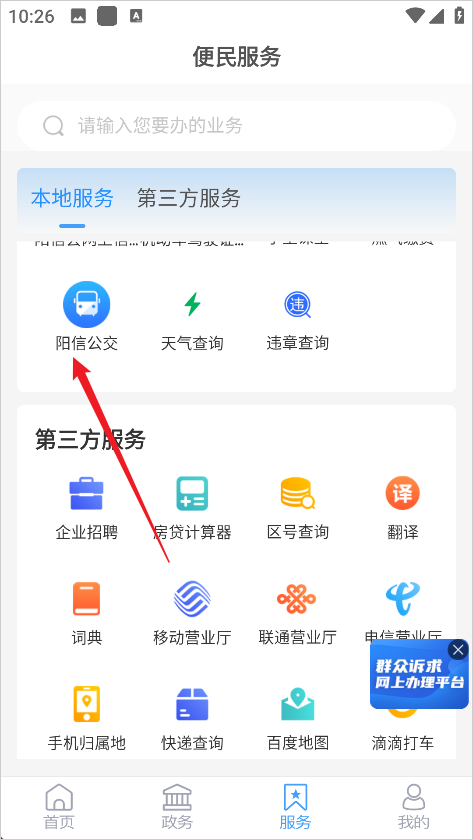The height and width of the screenshot is (840, 473).
Task: Select the 本地服务 tab
Action: pos(72,198)
